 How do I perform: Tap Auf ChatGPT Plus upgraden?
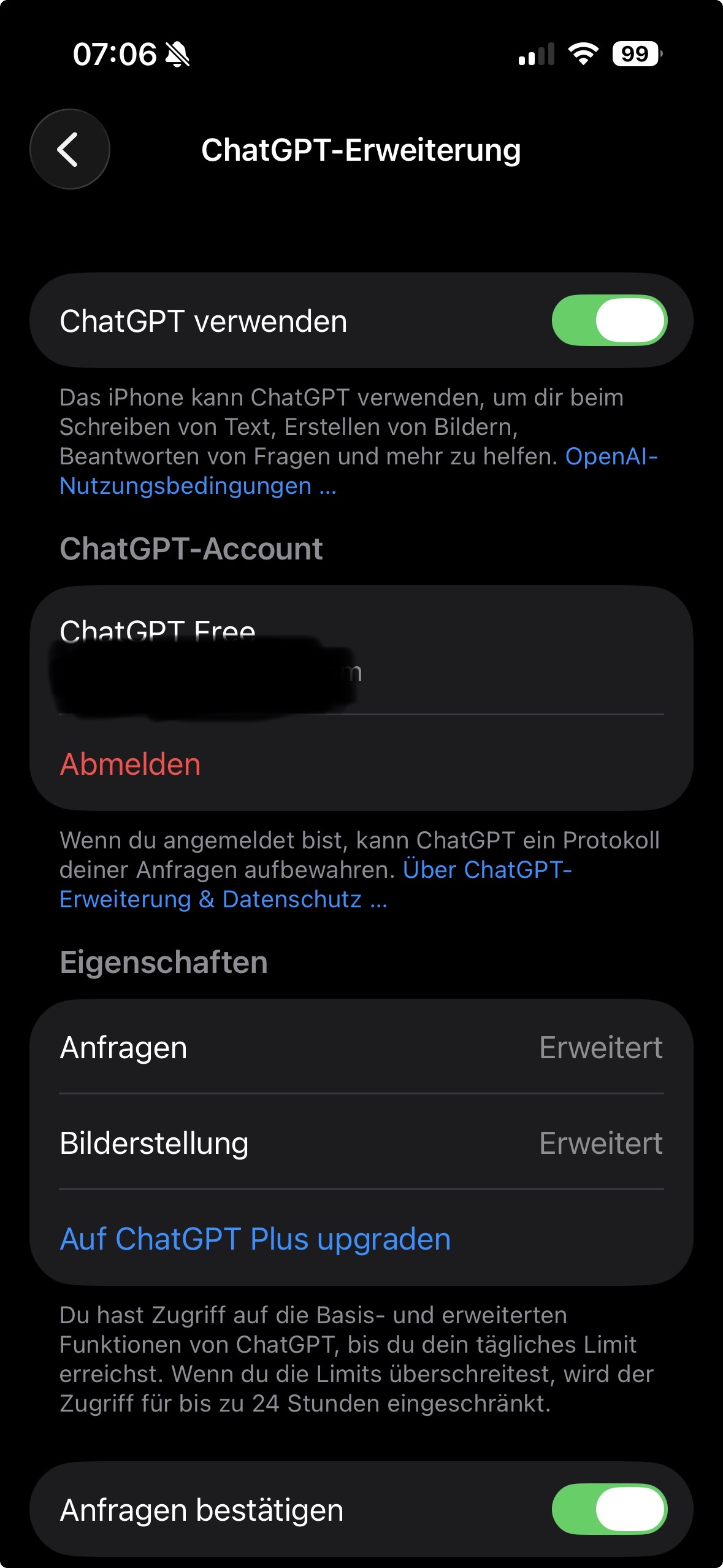255,1239
